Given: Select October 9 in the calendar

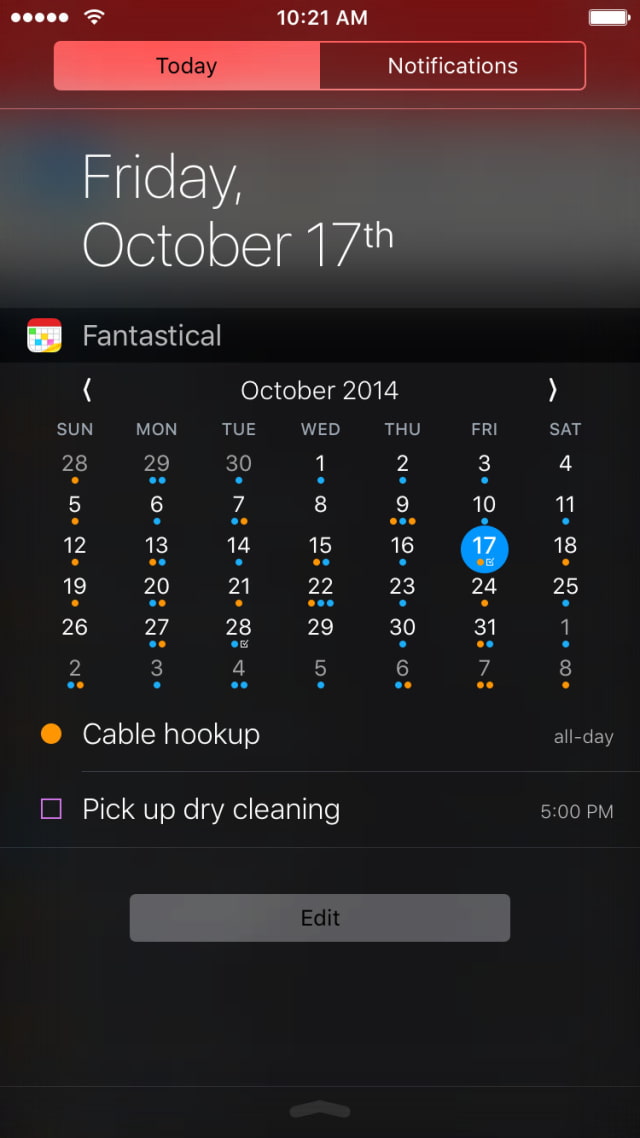Looking at the screenshot, I should 402,506.
